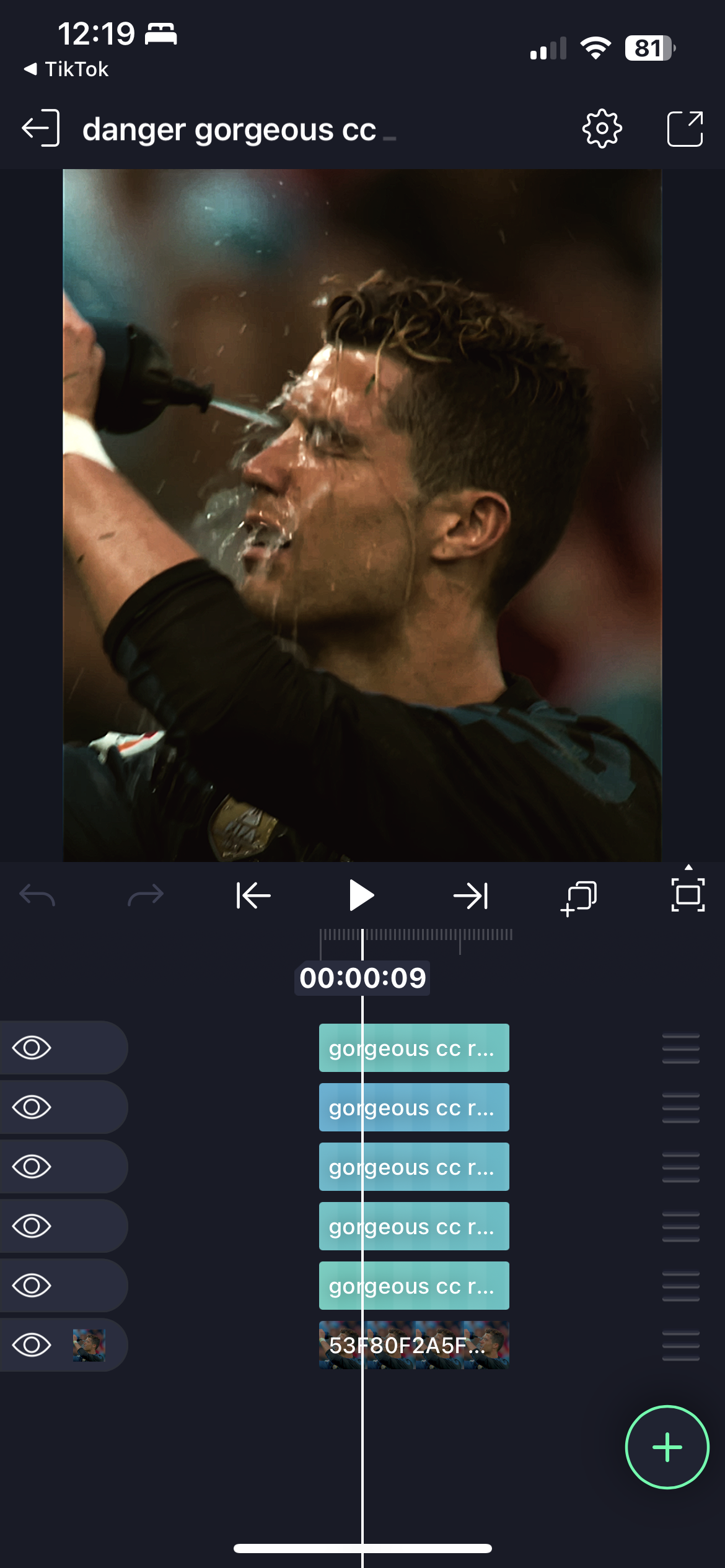The width and height of the screenshot is (725, 1568).
Task: Export the project using the share icon
Action: [685, 129]
